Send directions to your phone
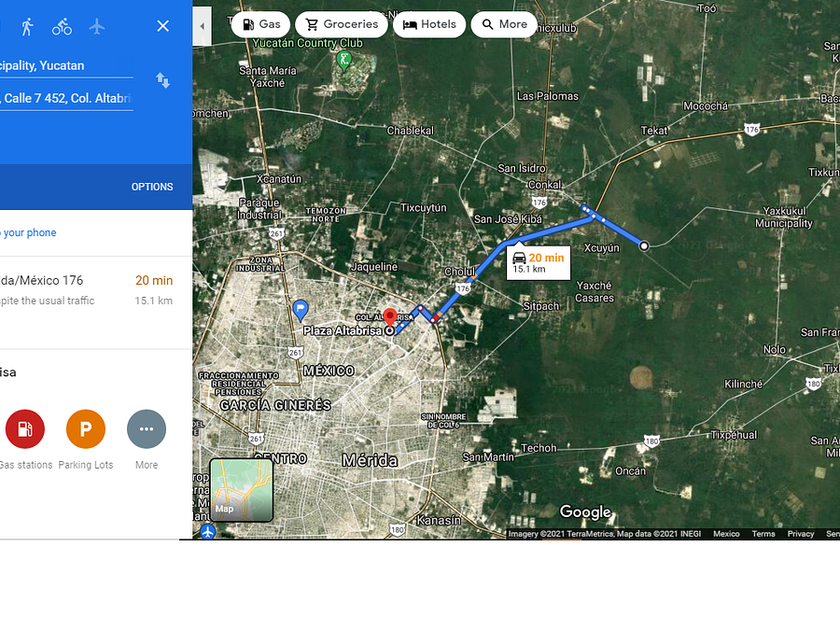 tap(28, 232)
